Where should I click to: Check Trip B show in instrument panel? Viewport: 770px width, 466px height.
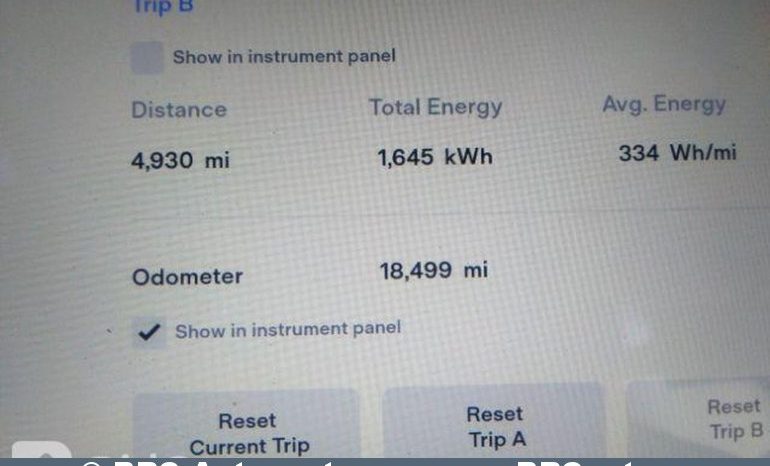(x=148, y=58)
